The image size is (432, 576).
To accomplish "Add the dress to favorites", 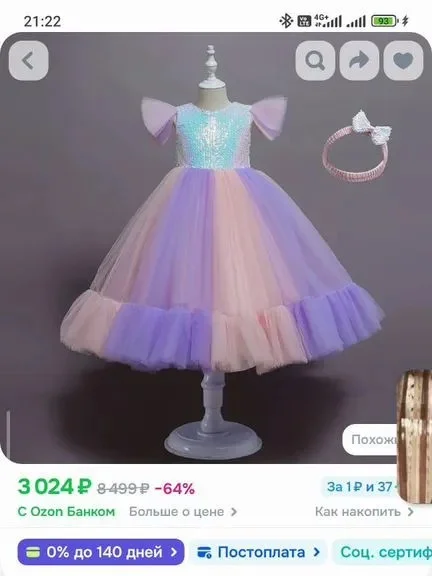I will [403, 61].
